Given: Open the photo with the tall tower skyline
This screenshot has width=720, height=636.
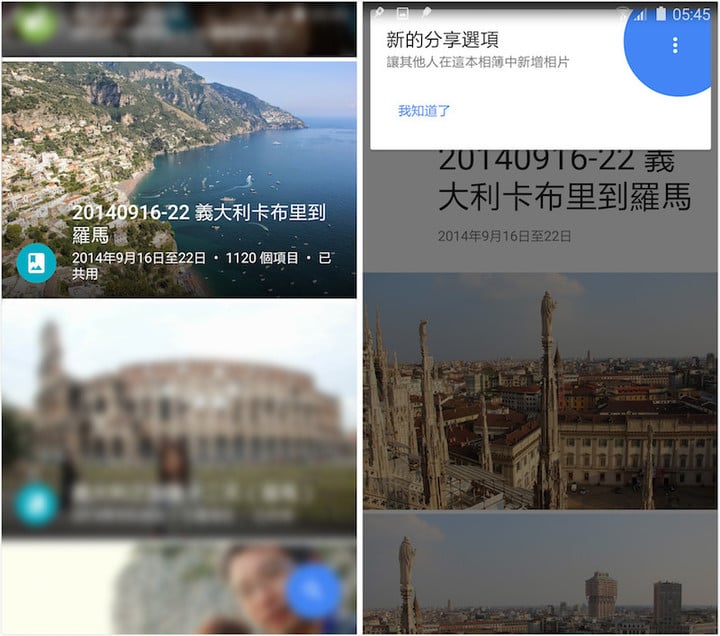Looking at the screenshot, I should (538, 575).
